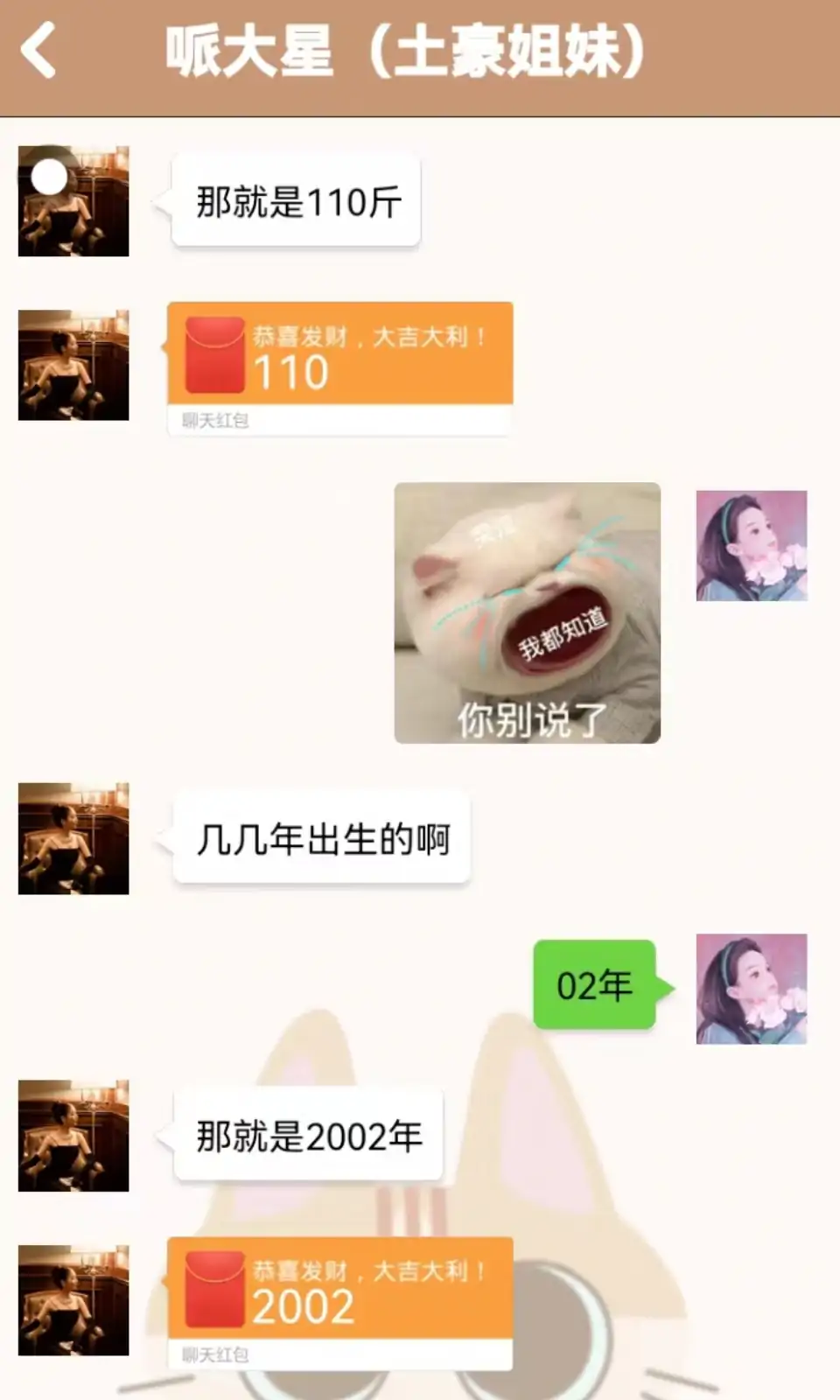This screenshot has height=1400, width=840.
Task: Go back using the header arrow
Action: 38,52
